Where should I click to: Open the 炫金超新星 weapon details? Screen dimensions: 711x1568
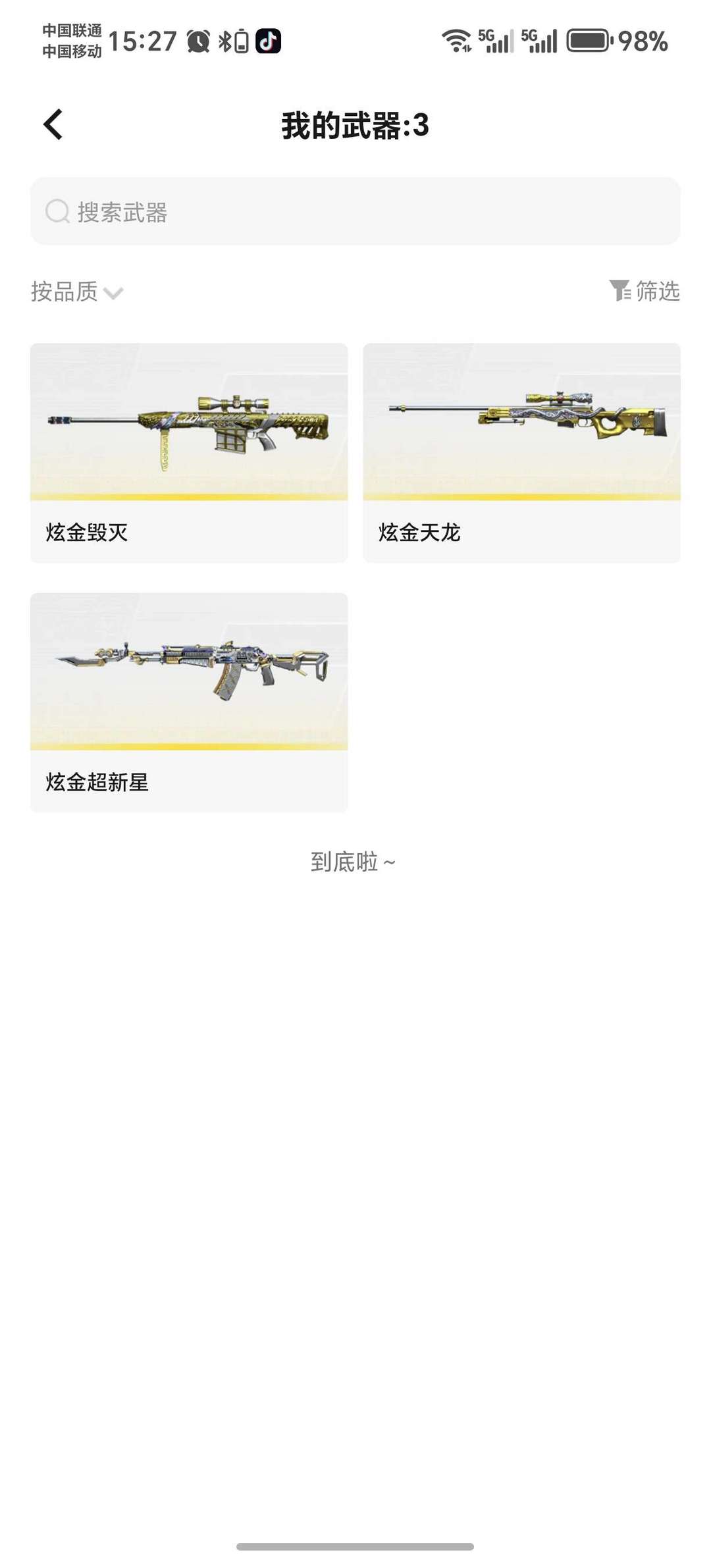point(188,700)
